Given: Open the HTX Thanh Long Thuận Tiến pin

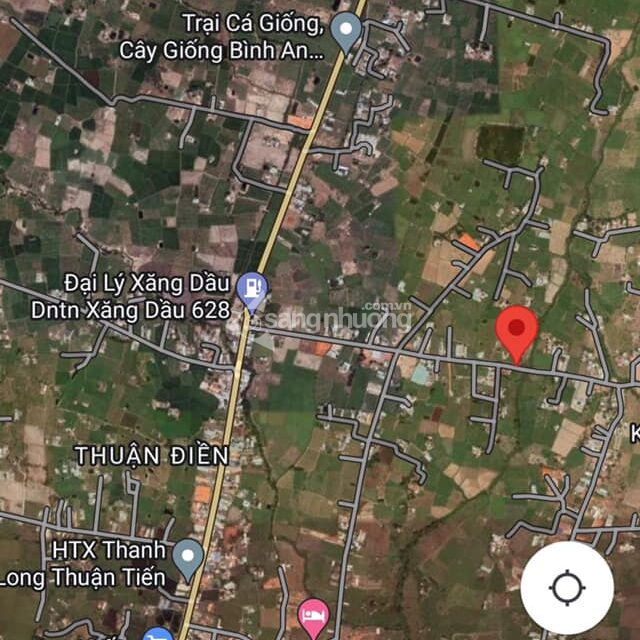Looking at the screenshot, I should (188, 558).
